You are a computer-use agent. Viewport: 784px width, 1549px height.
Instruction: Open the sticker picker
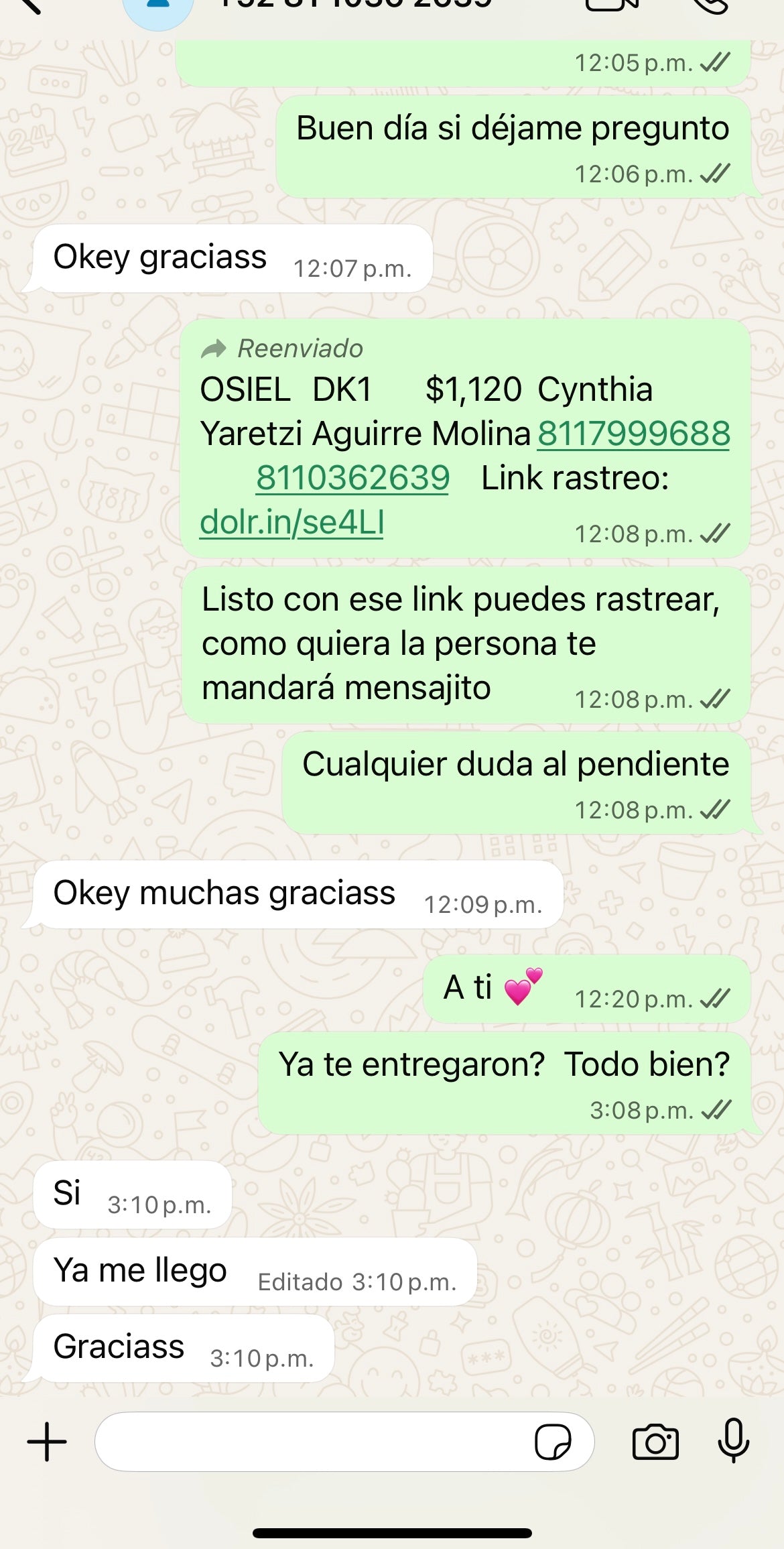(x=553, y=1441)
